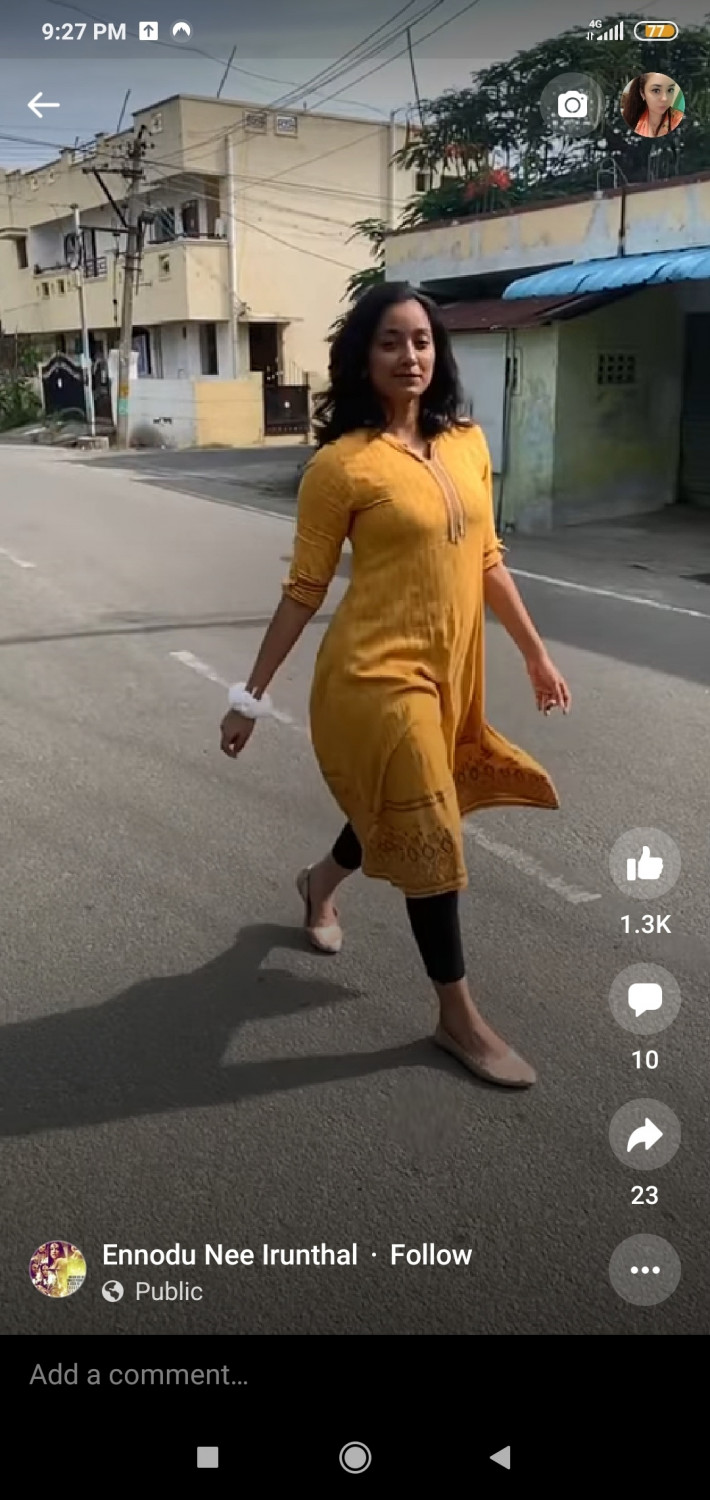Open the camera icon at top
The image size is (710, 1500).
point(572,105)
